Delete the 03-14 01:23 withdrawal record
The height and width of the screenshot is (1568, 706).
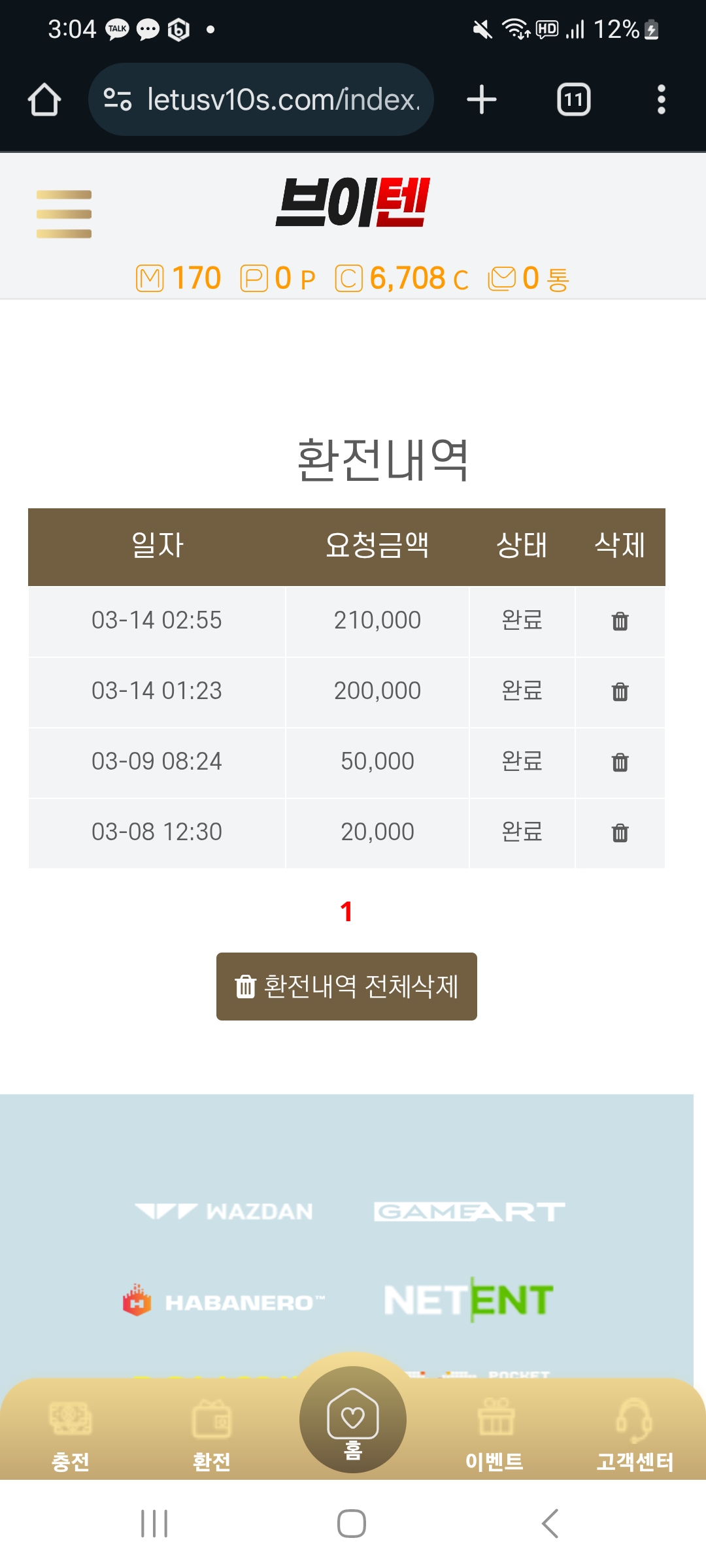coord(620,692)
